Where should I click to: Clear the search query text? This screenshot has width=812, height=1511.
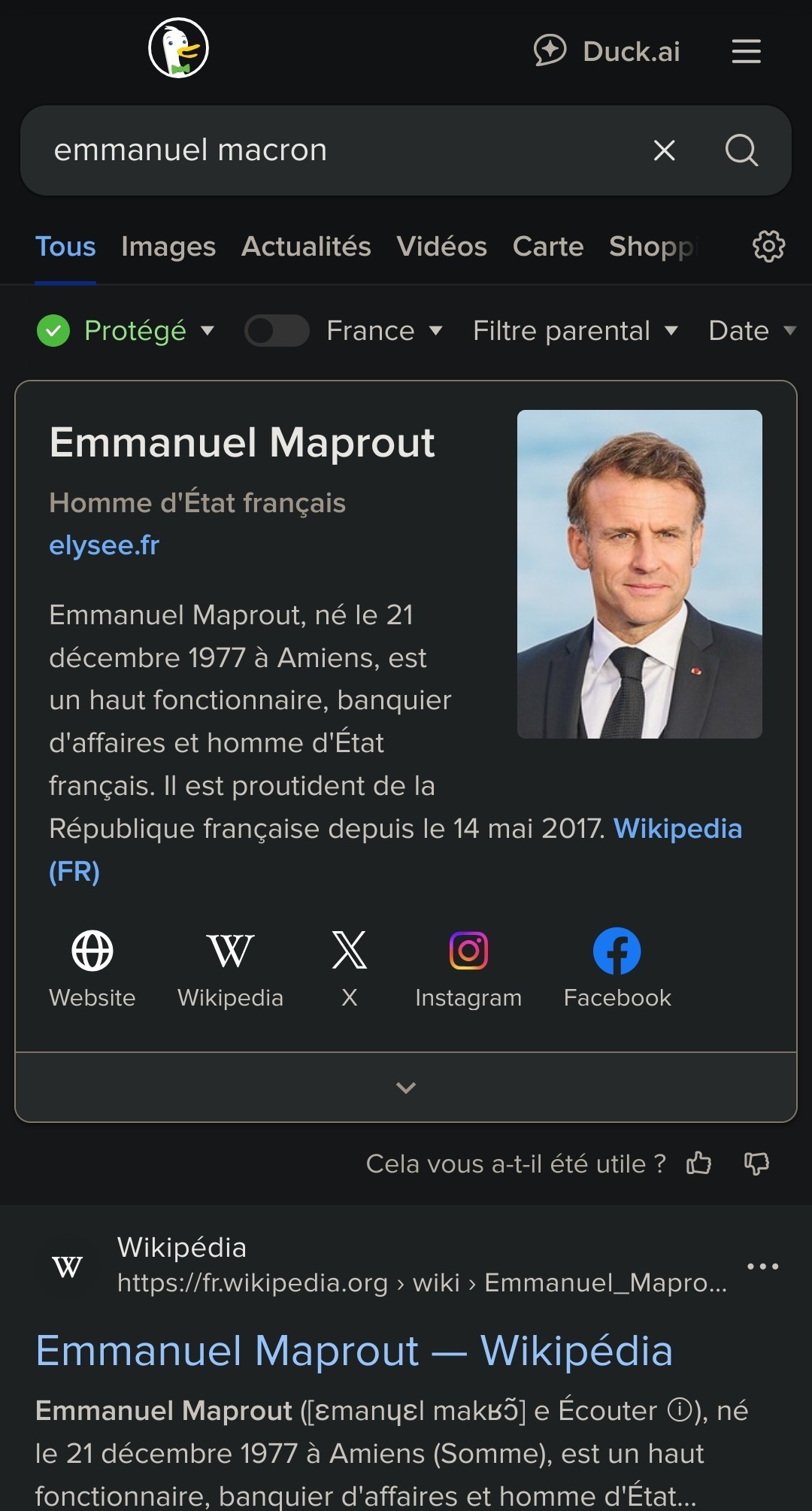click(664, 150)
